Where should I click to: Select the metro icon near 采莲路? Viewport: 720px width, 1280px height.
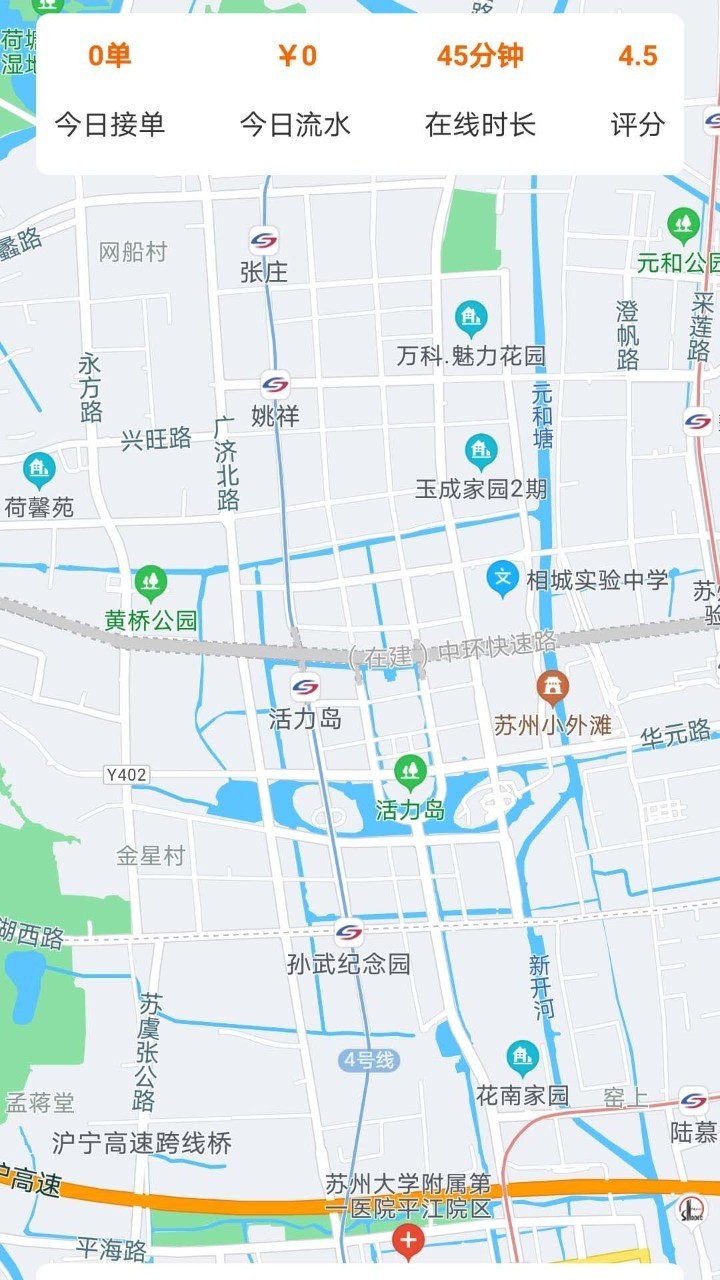697,422
